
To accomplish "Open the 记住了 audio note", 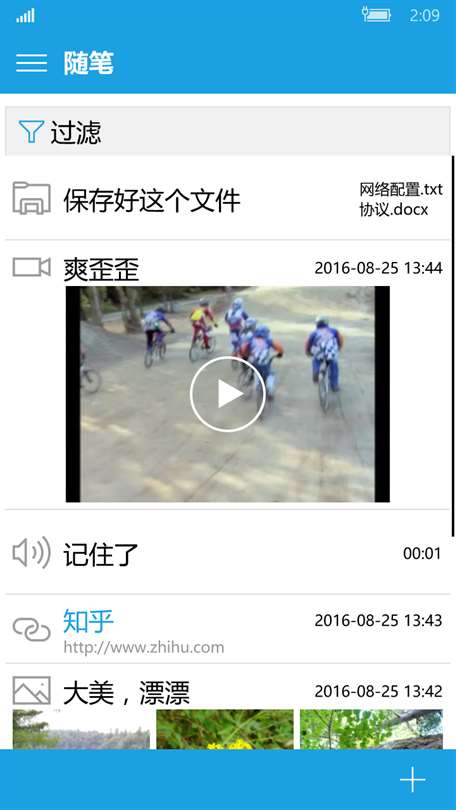I will (x=228, y=553).
